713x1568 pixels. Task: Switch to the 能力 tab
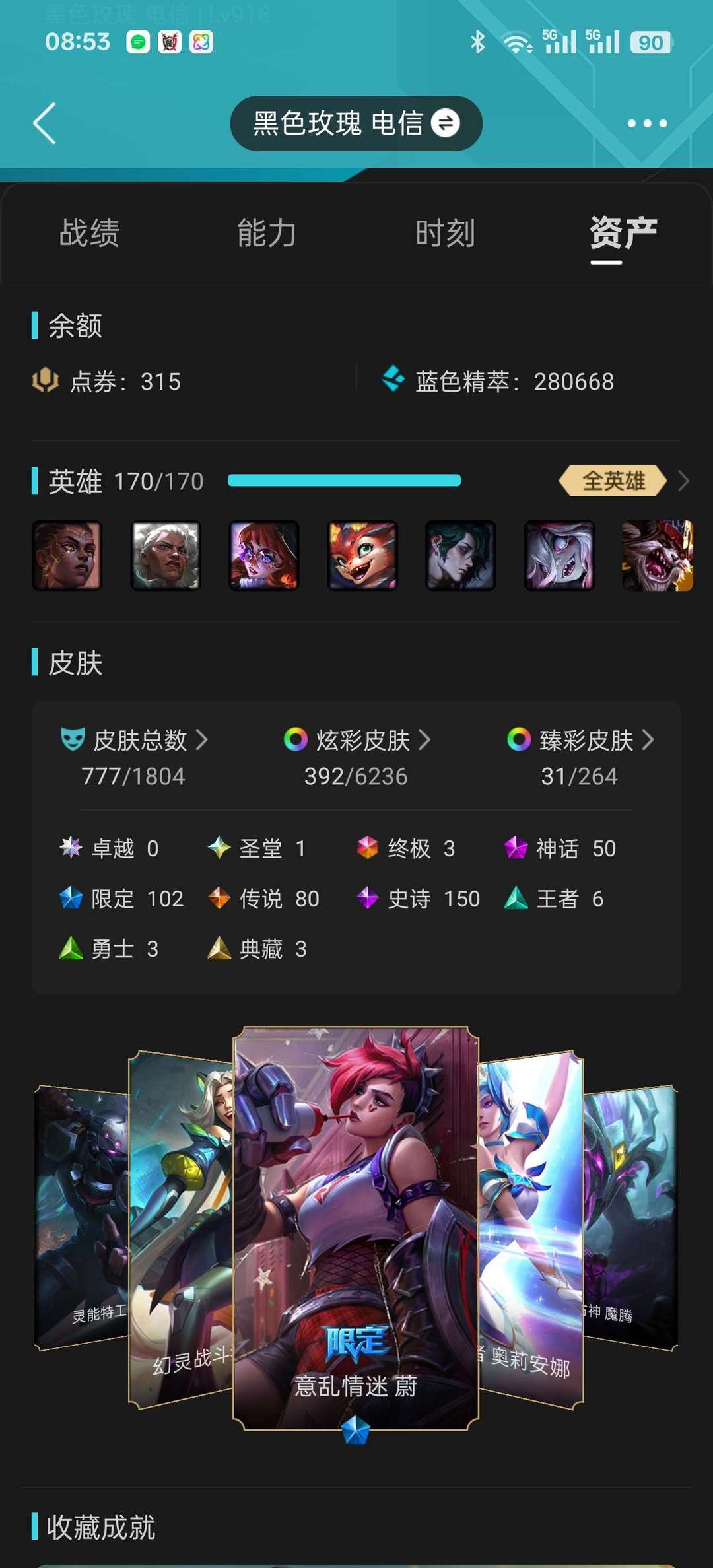point(267,233)
